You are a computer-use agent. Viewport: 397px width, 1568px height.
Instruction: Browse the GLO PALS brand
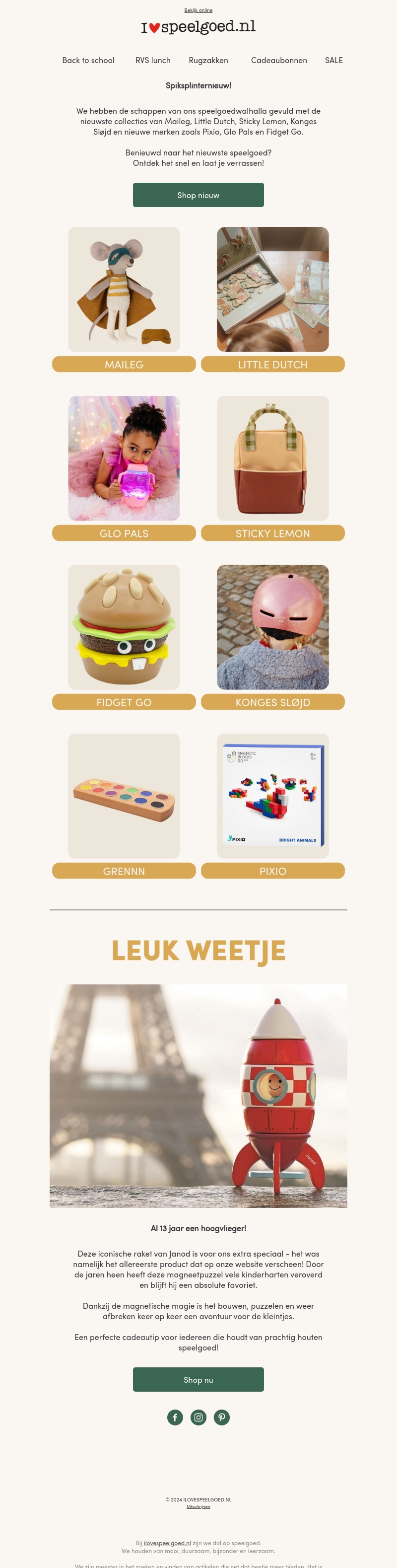click(124, 532)
